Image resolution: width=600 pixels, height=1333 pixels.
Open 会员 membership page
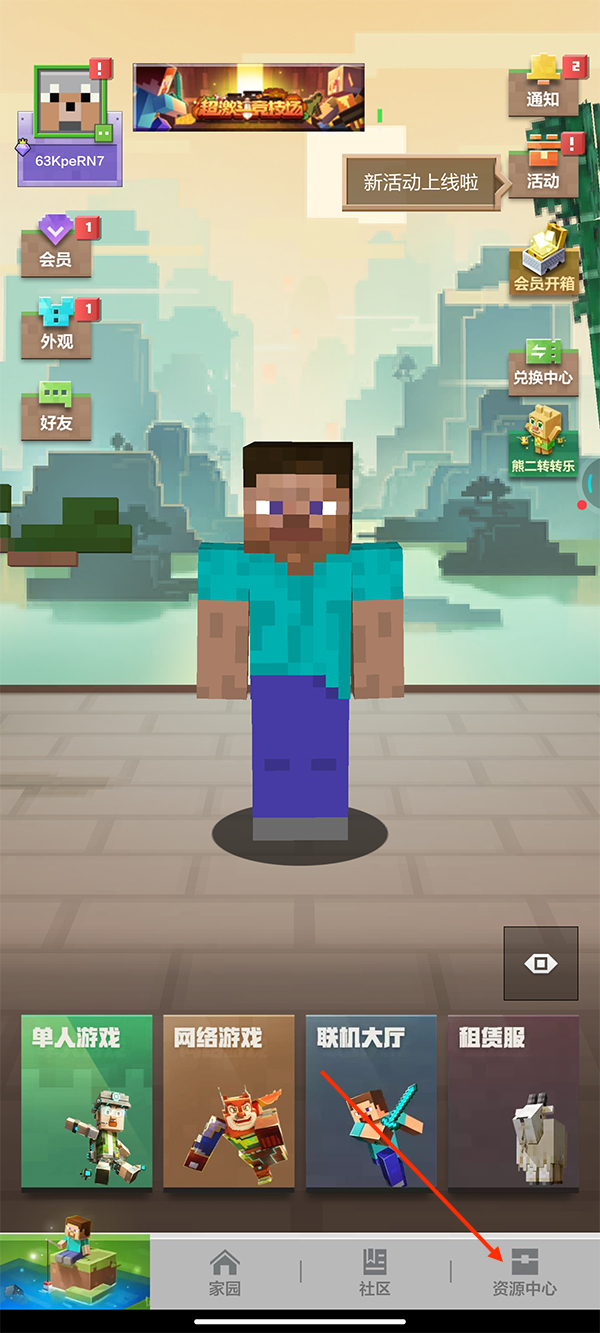coord(56,246)
